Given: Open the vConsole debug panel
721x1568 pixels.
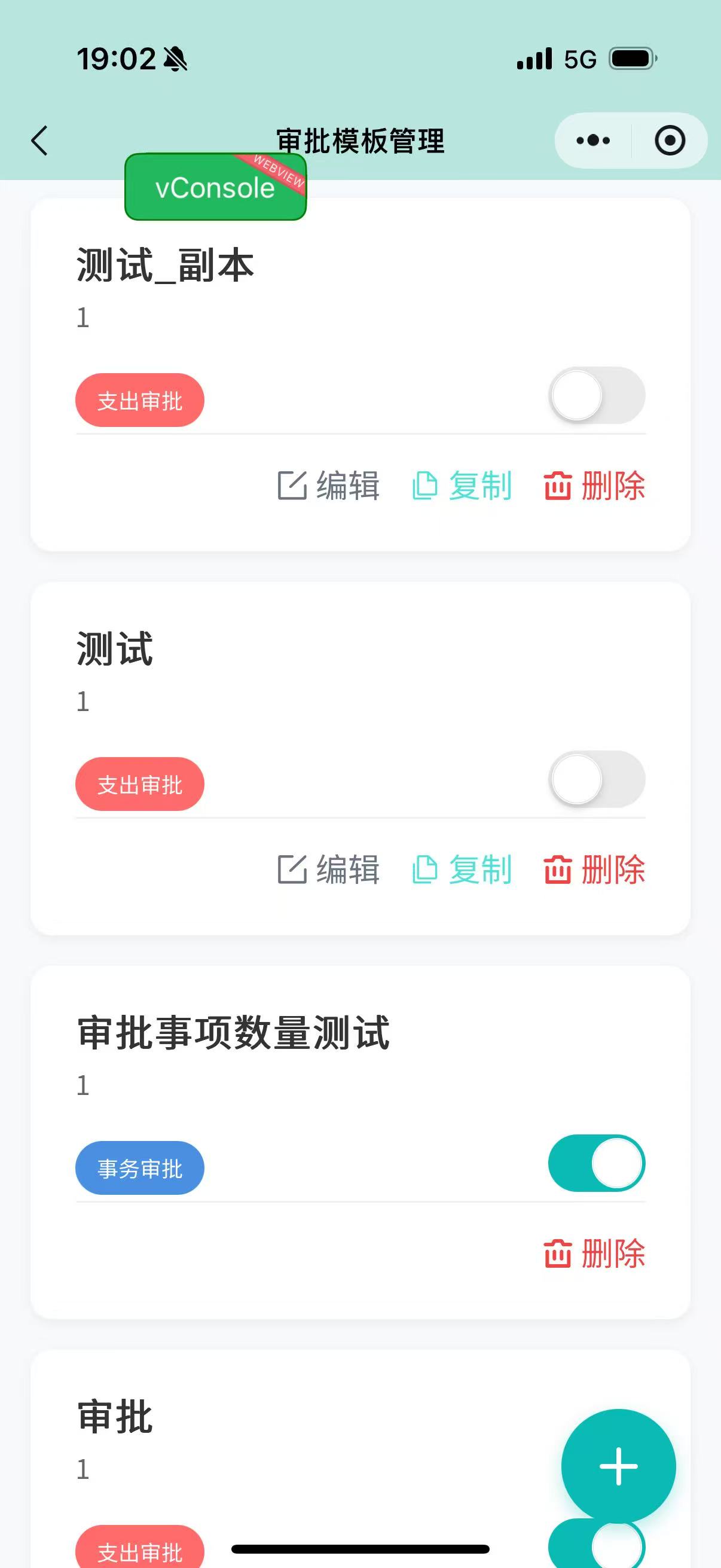Looking at the screenshot, I should tap(215, 187).
